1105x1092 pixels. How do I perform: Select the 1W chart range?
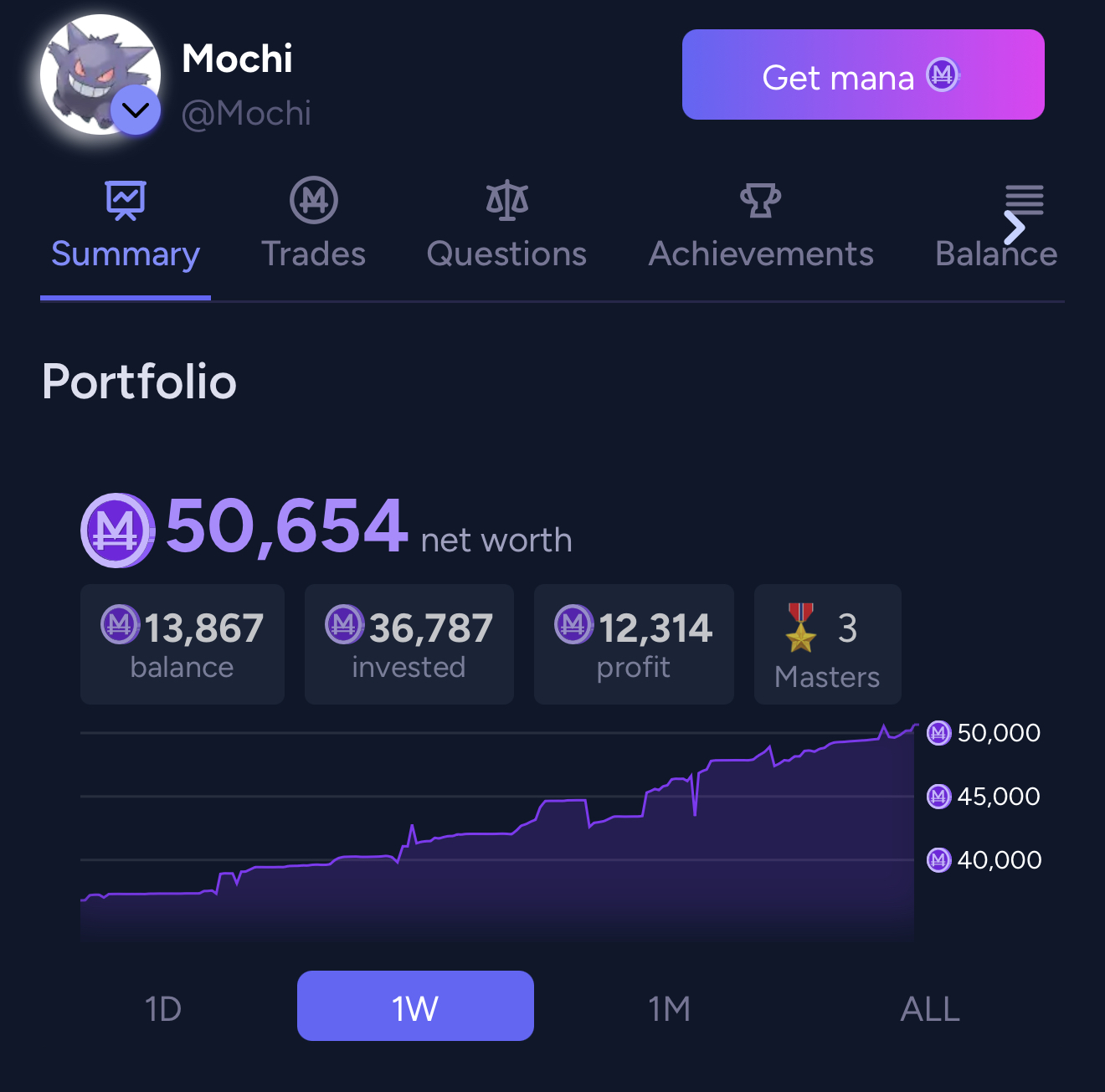pos(415,1006)
